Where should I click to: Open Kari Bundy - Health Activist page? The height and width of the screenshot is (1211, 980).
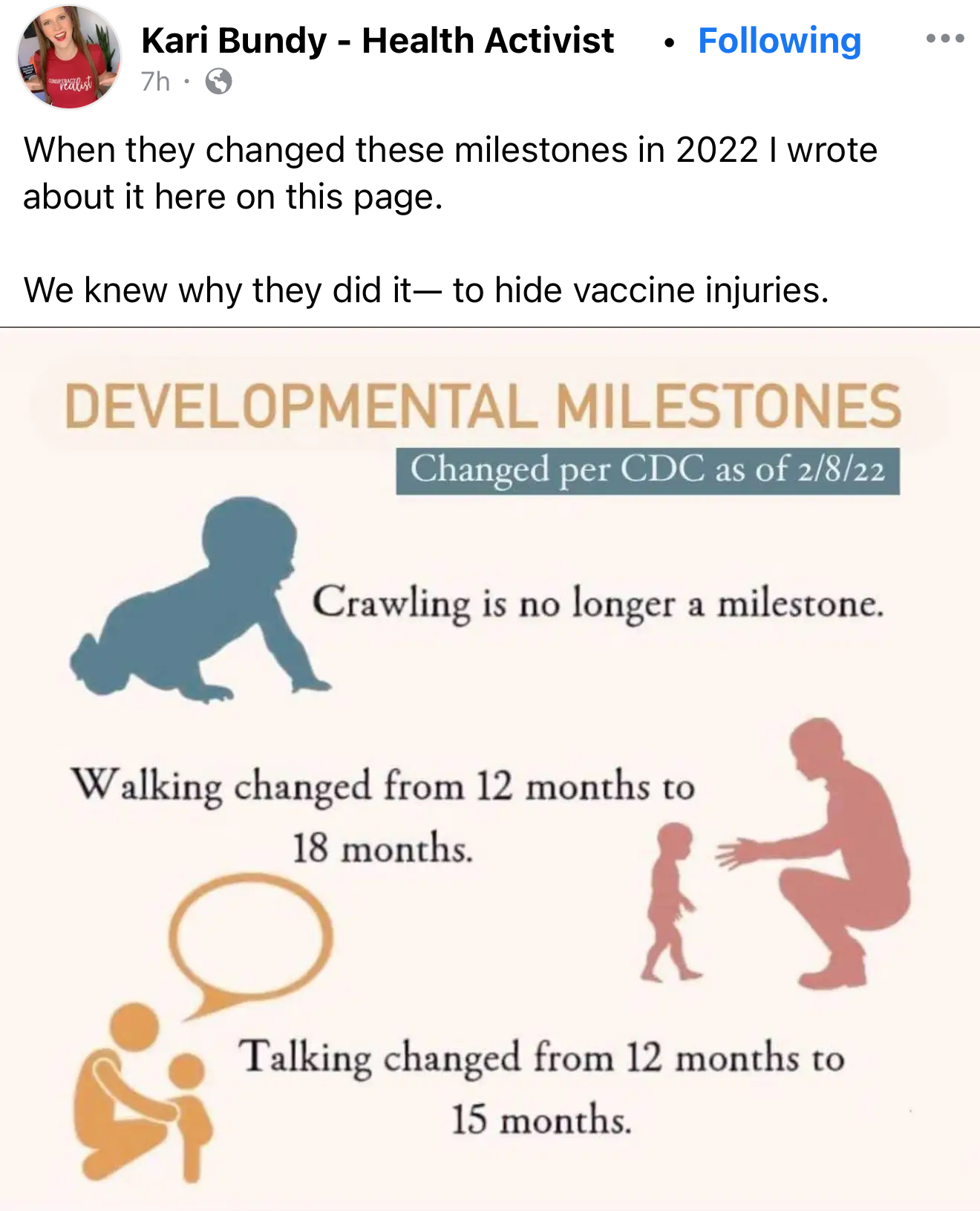pyautogui.click(x=377, y=41)
